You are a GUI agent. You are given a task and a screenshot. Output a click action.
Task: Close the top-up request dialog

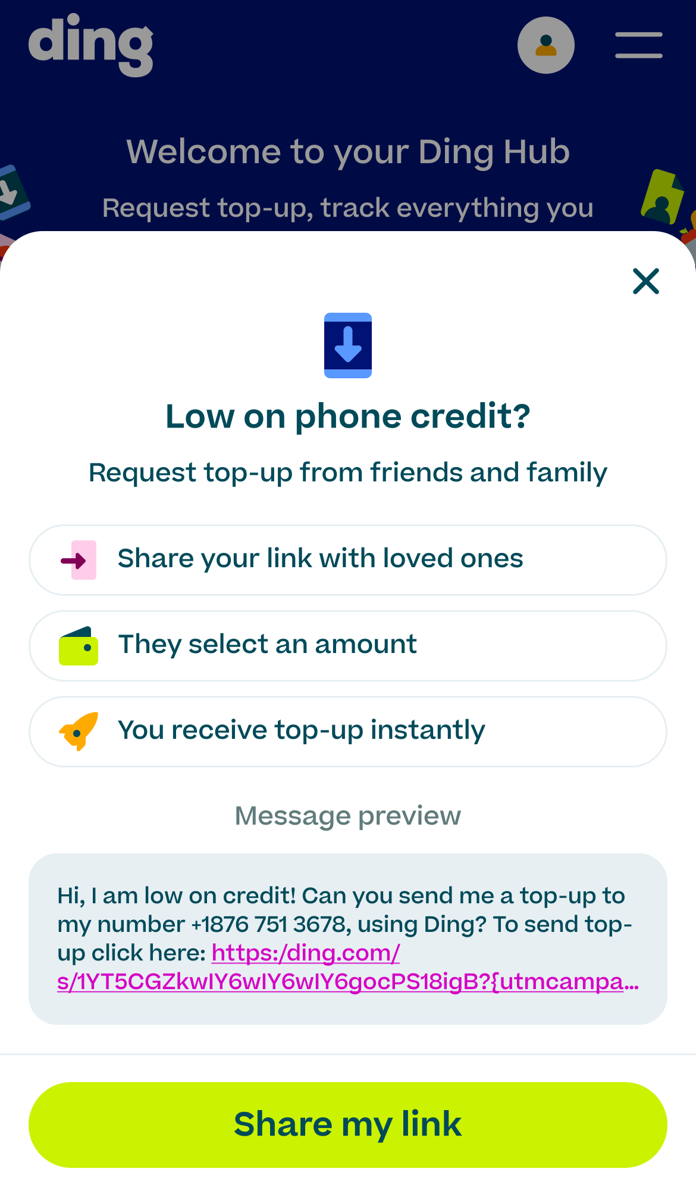click(646, 281)
